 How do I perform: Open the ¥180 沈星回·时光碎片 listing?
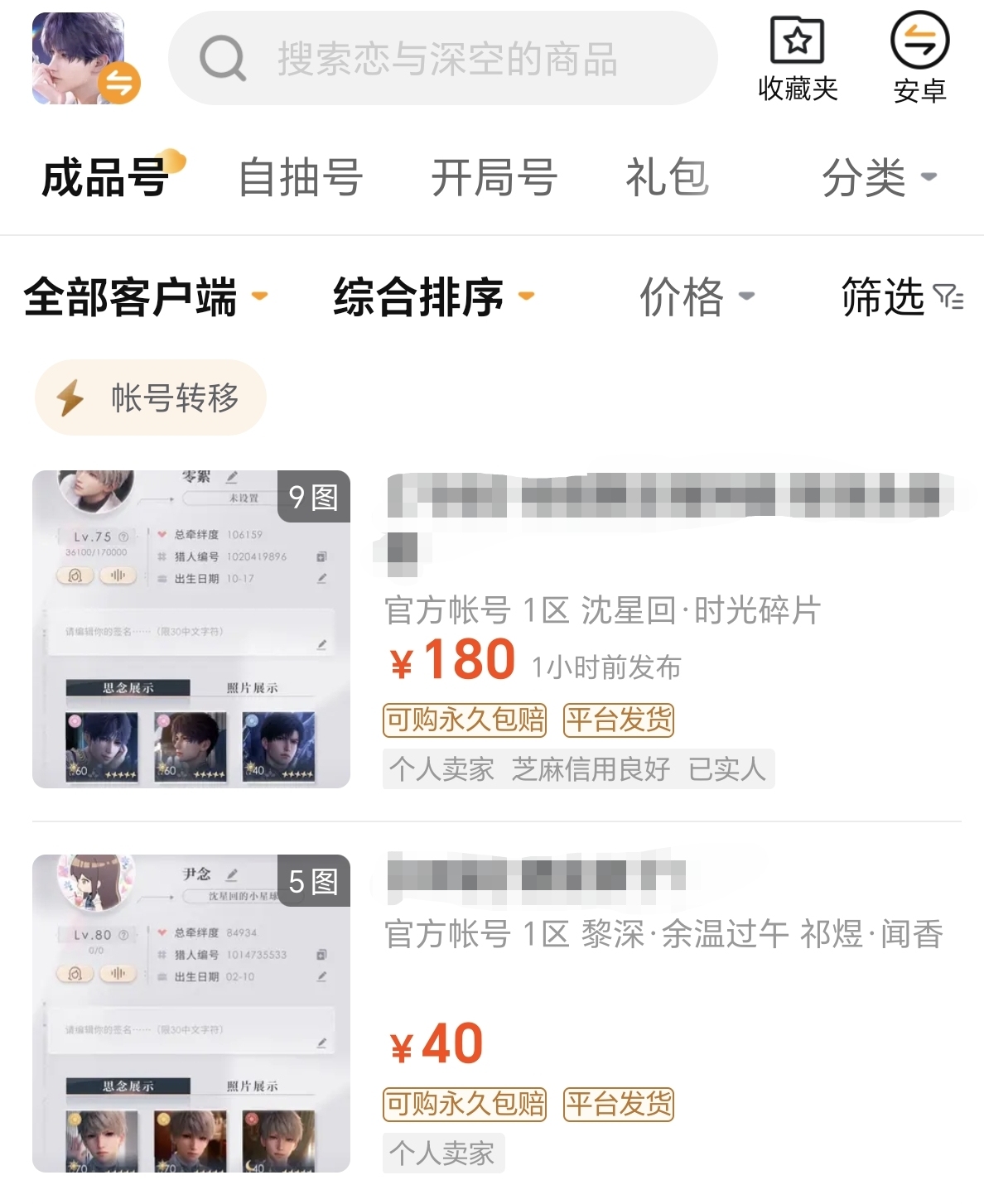602,611
